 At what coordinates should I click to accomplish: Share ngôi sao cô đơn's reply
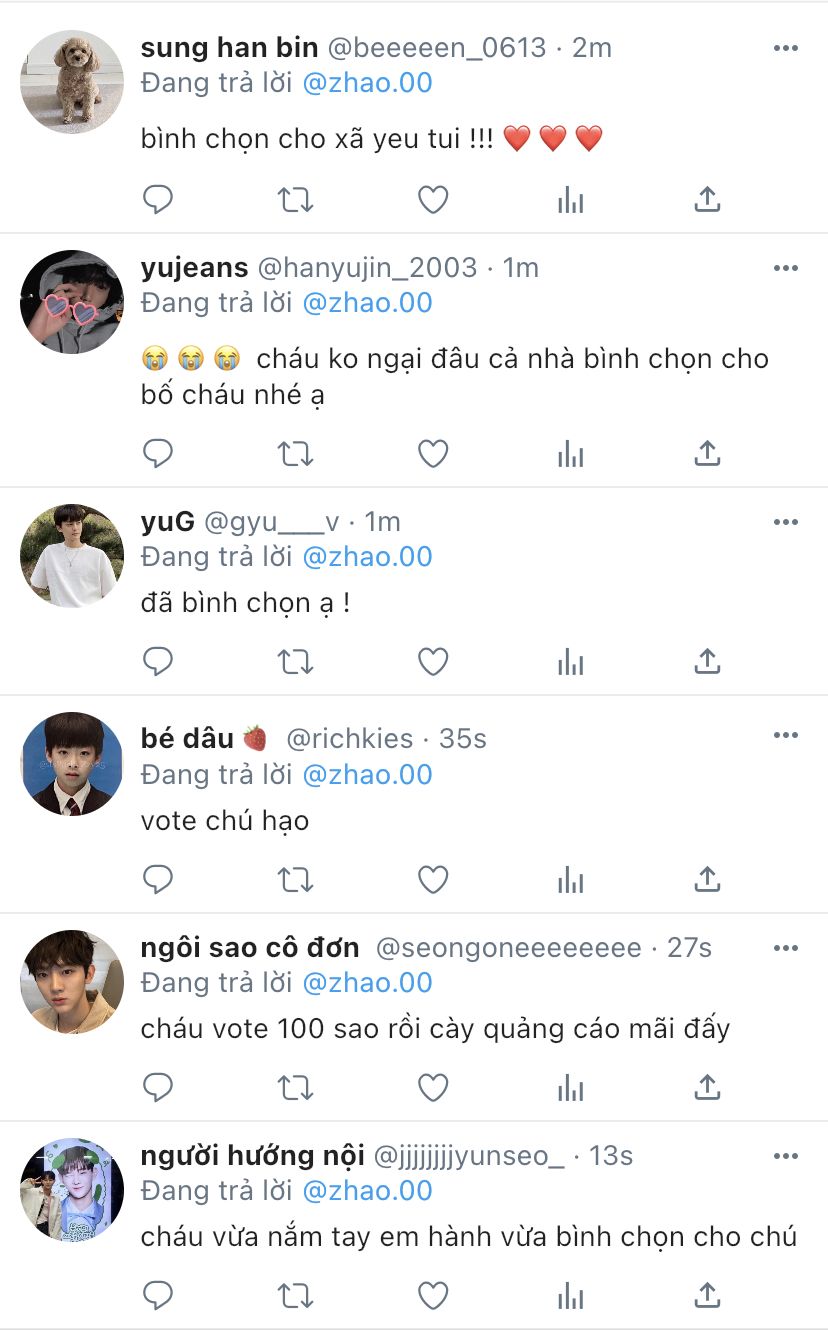pyautogui.click(x=707, y=1087)
